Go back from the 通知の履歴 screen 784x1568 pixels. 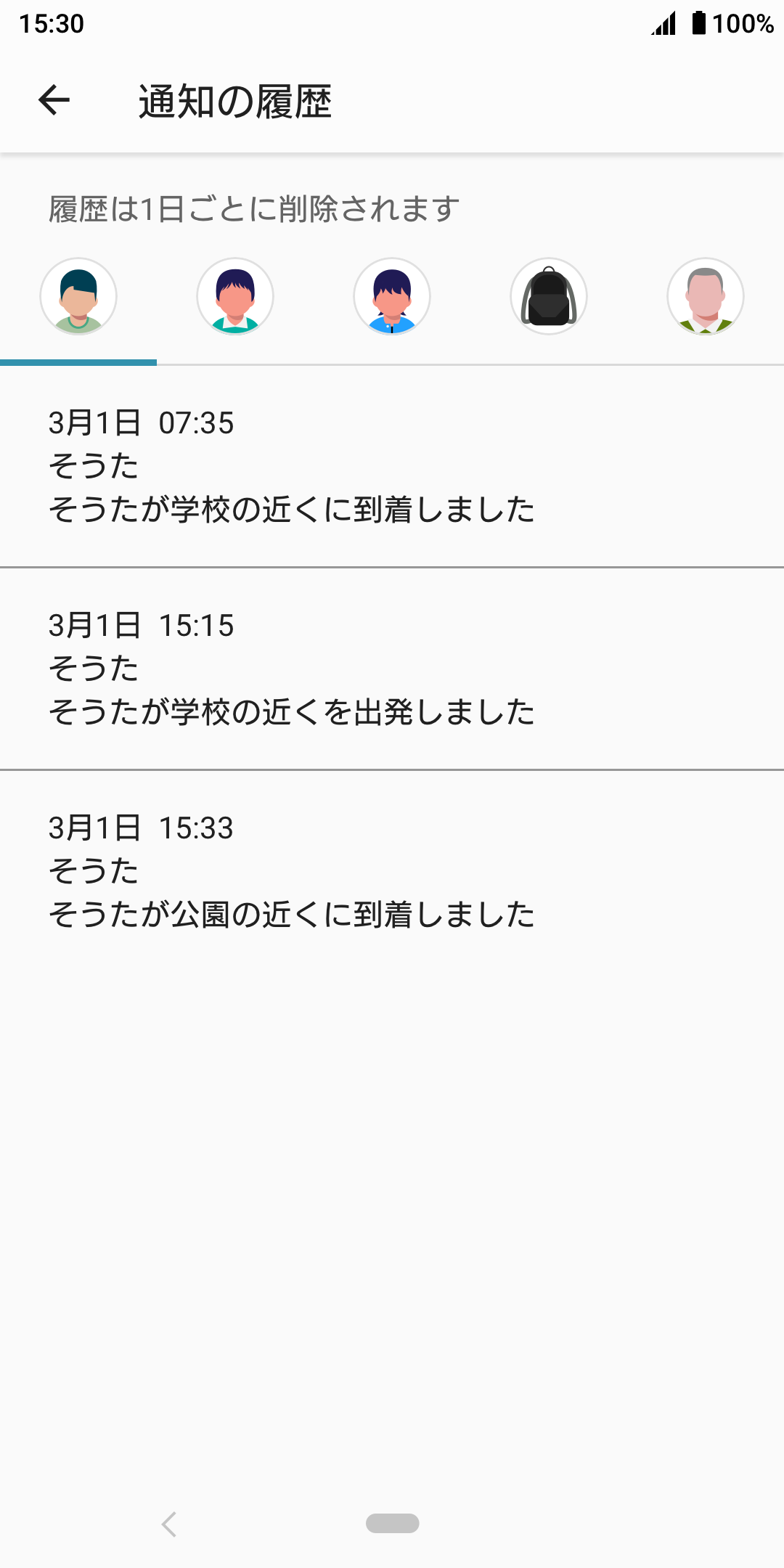coord(54,100)
